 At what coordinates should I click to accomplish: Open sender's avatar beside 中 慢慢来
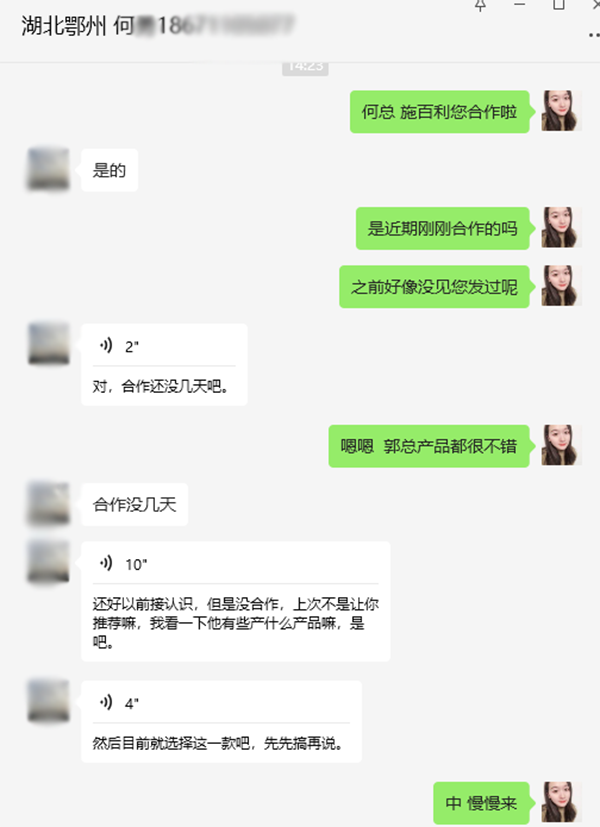coord(561,802)
